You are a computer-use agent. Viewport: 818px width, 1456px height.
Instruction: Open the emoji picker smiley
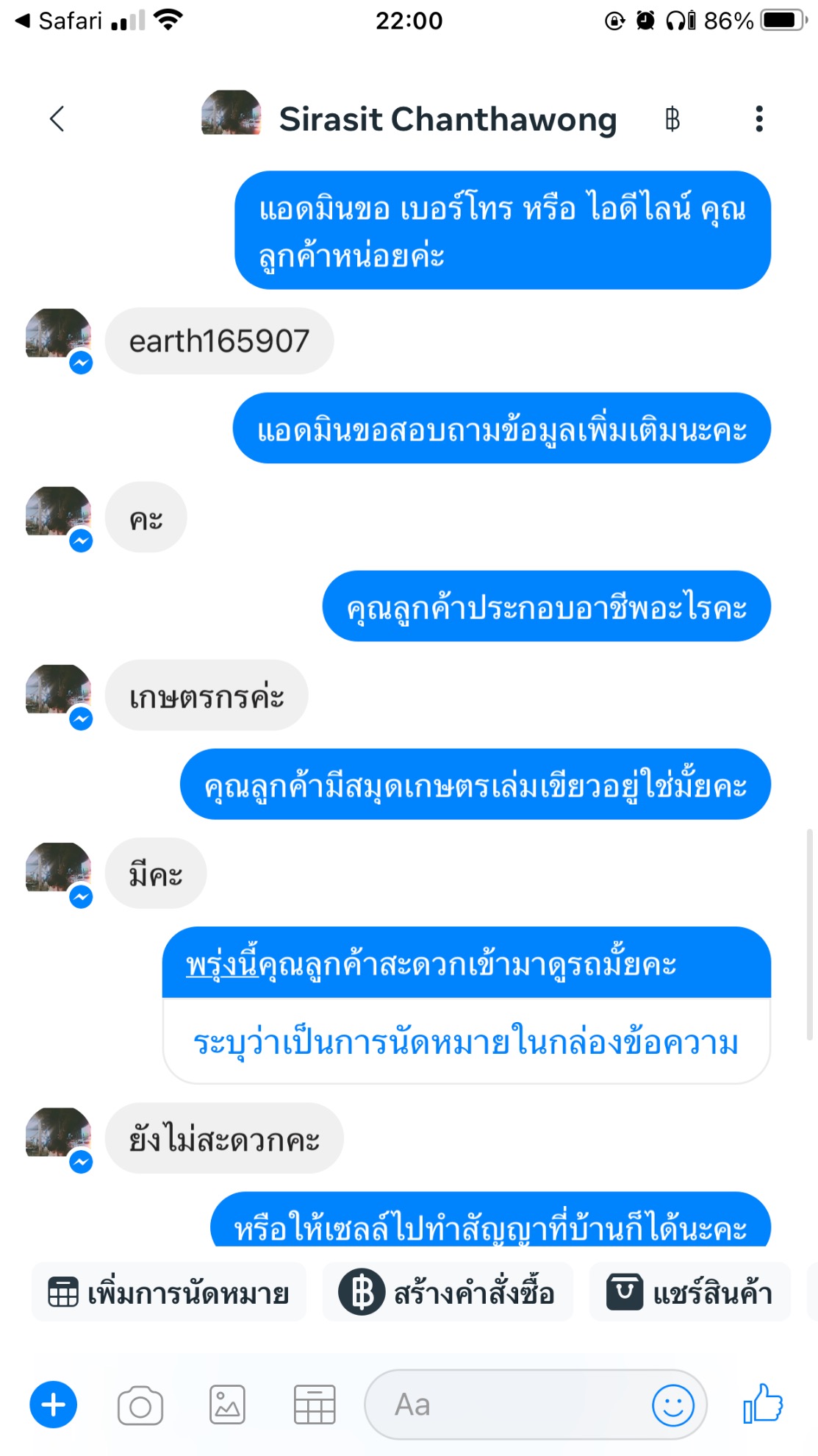[672, 1405]
